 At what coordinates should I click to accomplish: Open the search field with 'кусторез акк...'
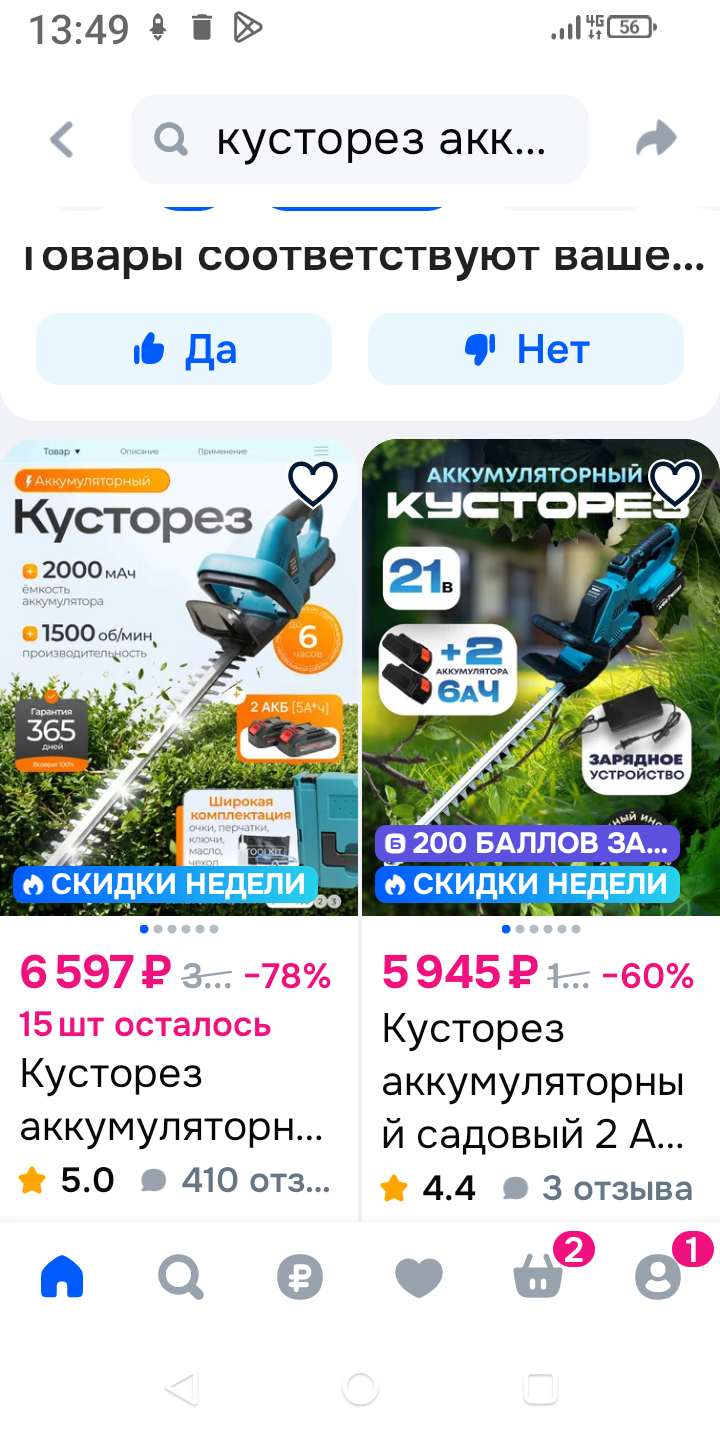(x=360, y=140)
